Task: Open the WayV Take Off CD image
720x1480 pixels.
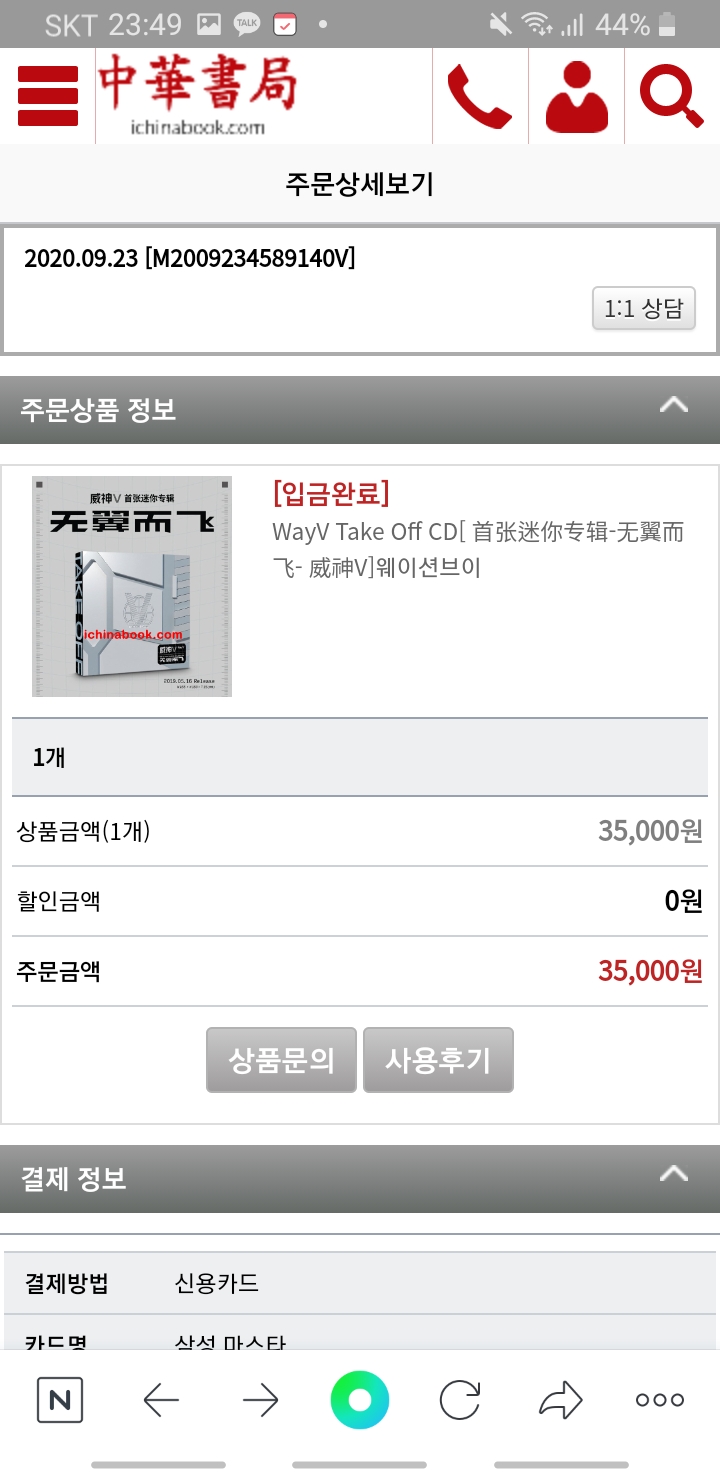Action: 132,586
